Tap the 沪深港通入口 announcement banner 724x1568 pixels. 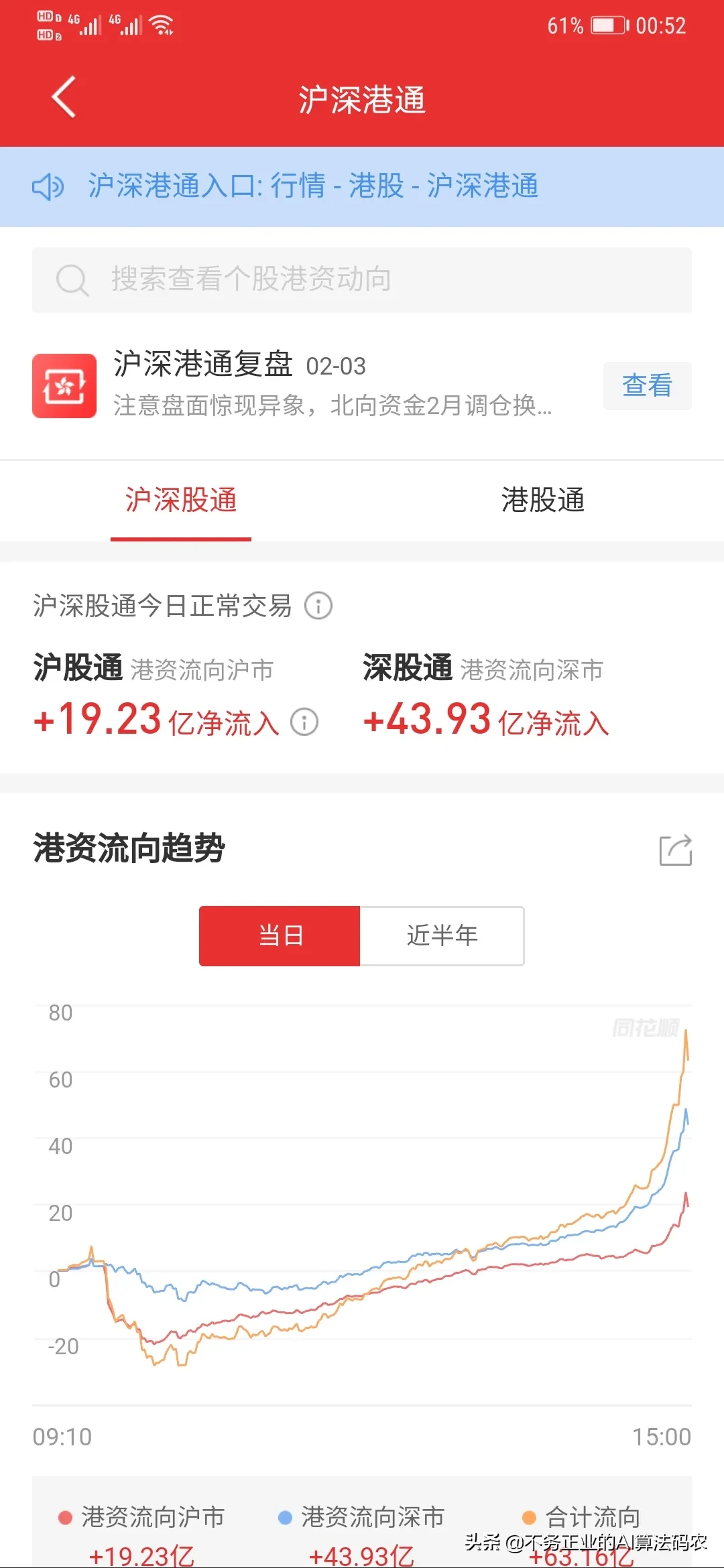pos(362,186)
